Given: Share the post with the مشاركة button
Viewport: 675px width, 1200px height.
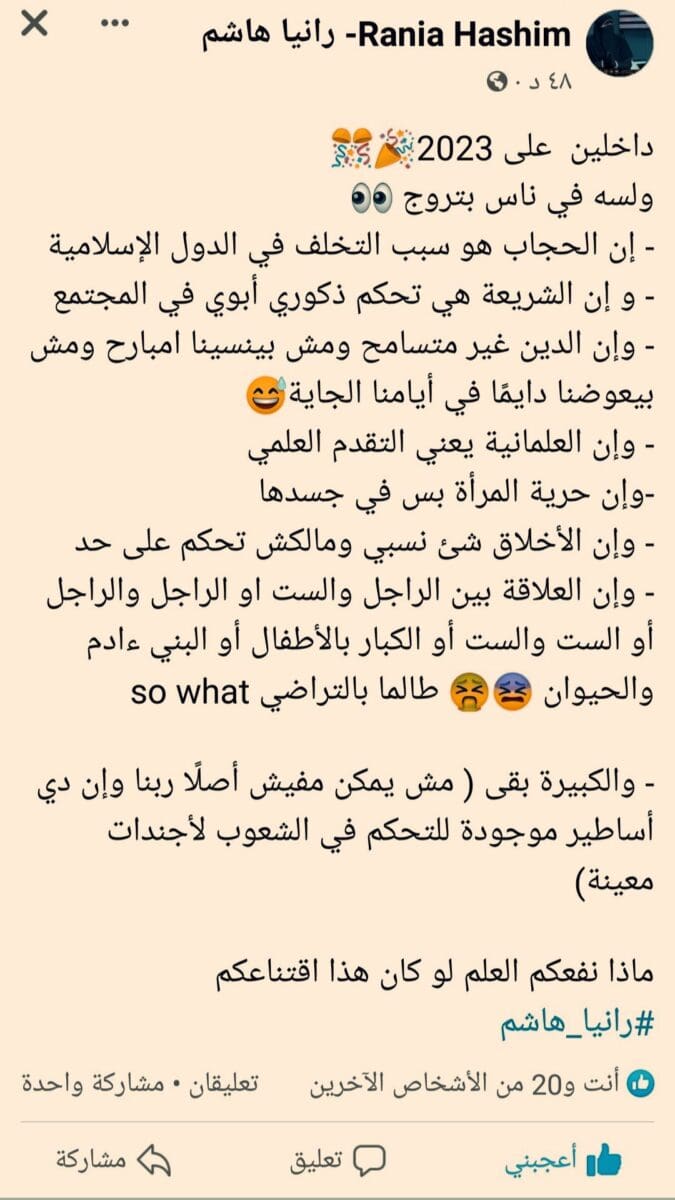Looking at the screenshot, I should coord(113,1160).
